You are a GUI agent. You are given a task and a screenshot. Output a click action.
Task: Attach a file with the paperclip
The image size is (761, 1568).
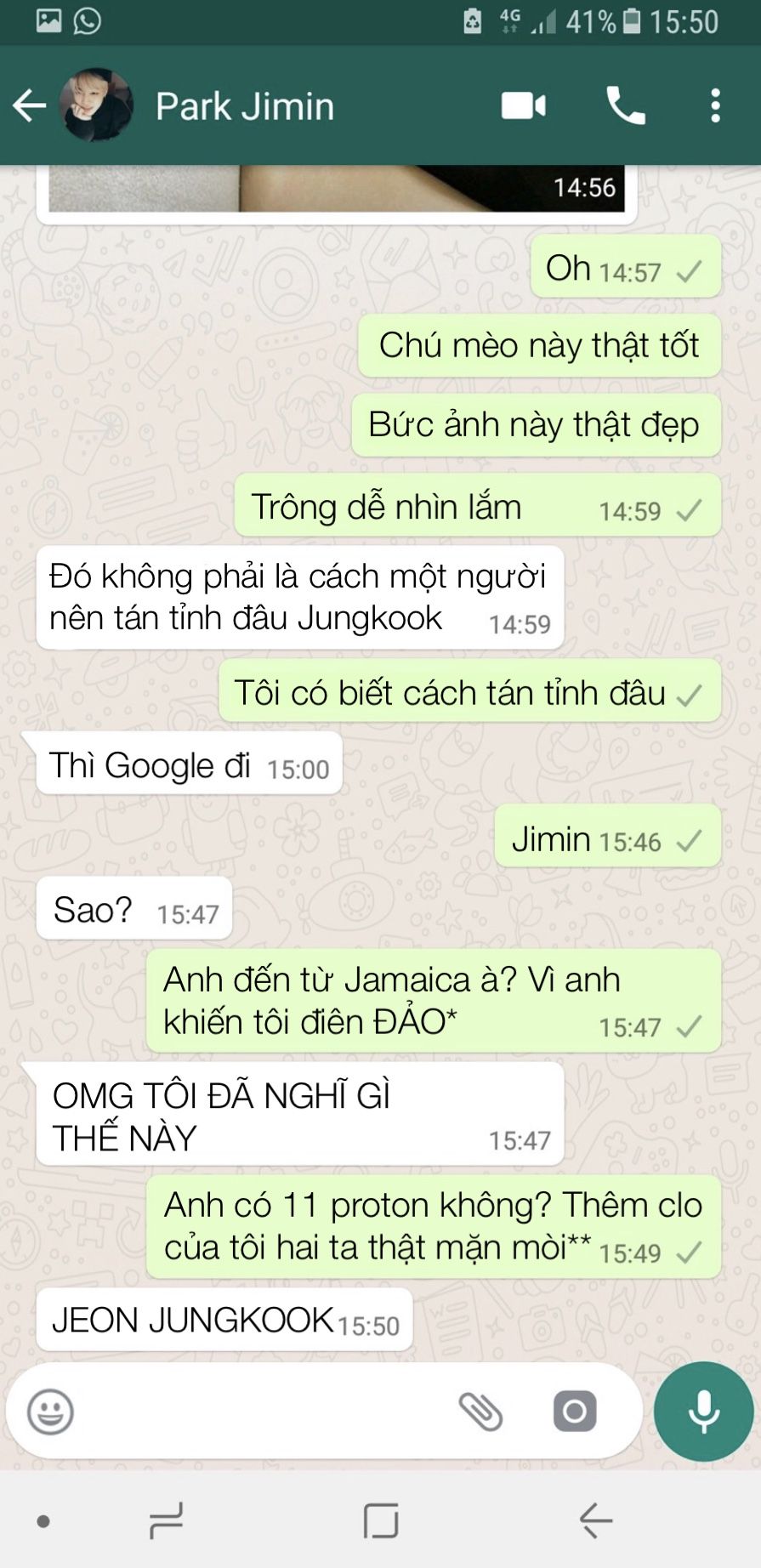(481, 1412)
